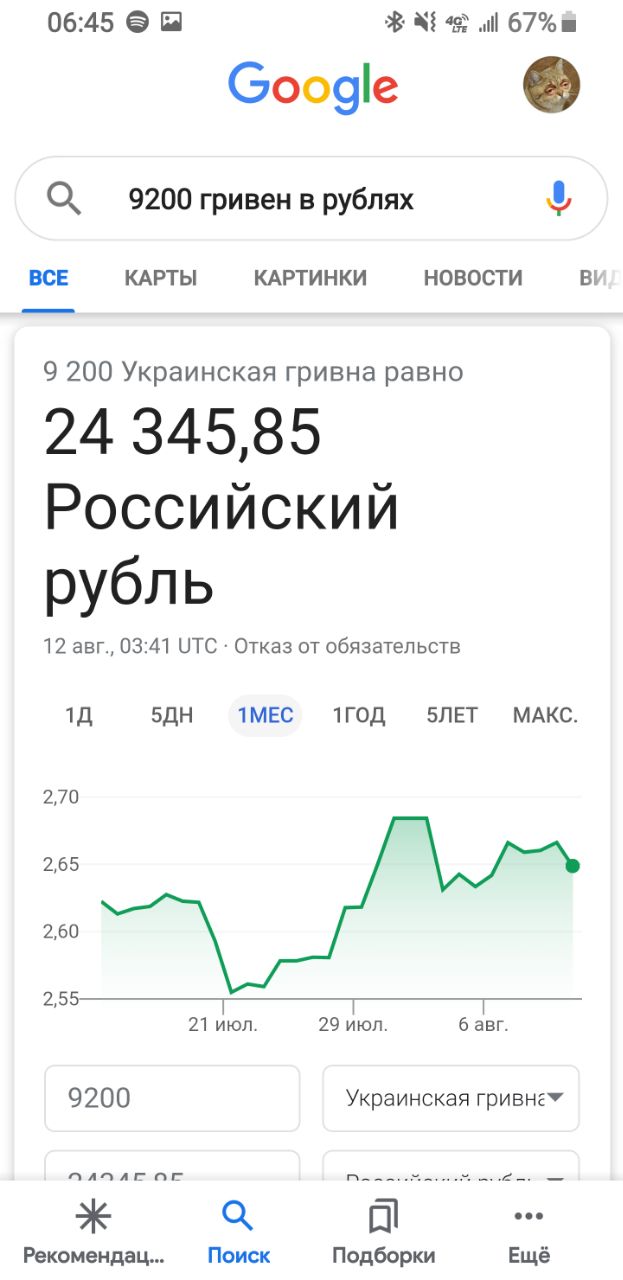Switch to the Картинки tab
This screenshot has width=623, height=1280.
(310, 278)
